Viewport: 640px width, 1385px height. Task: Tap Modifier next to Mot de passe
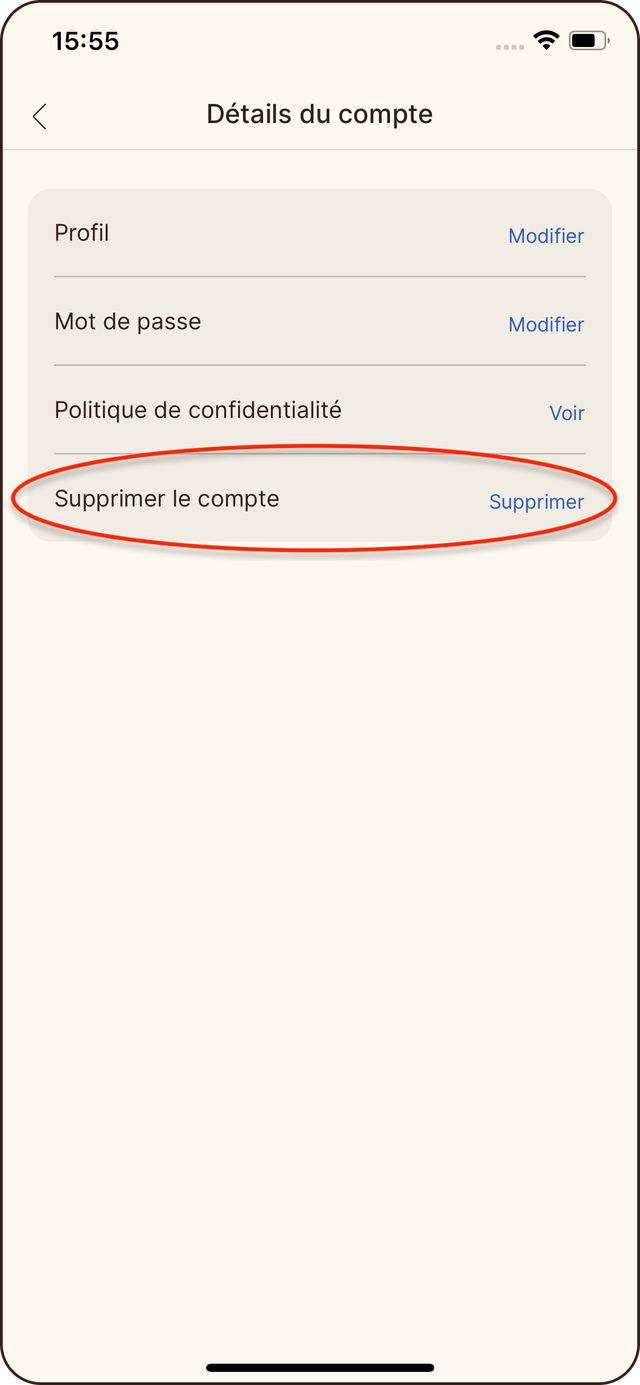click(x=546, y=325)
